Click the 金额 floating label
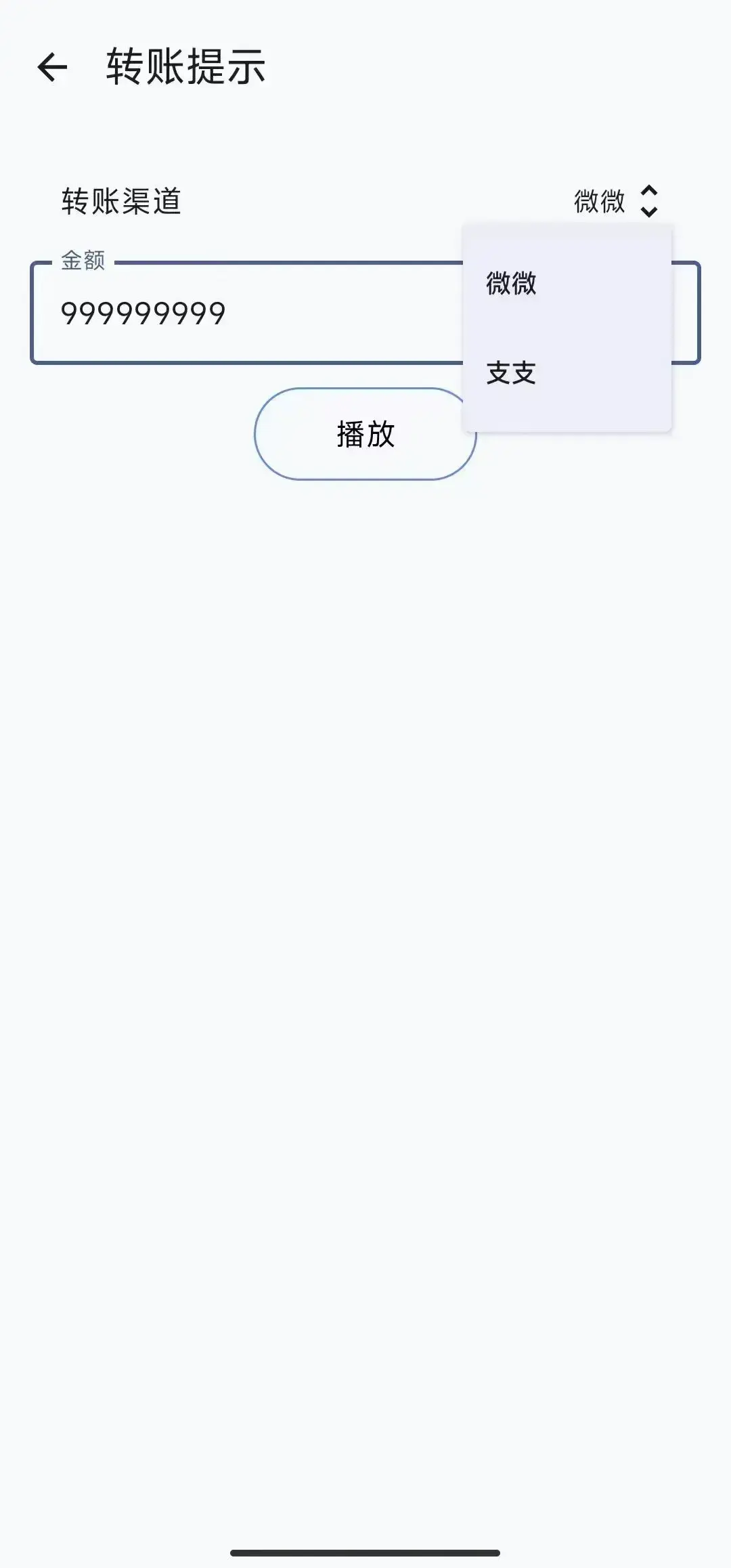 tap(83, 263)
